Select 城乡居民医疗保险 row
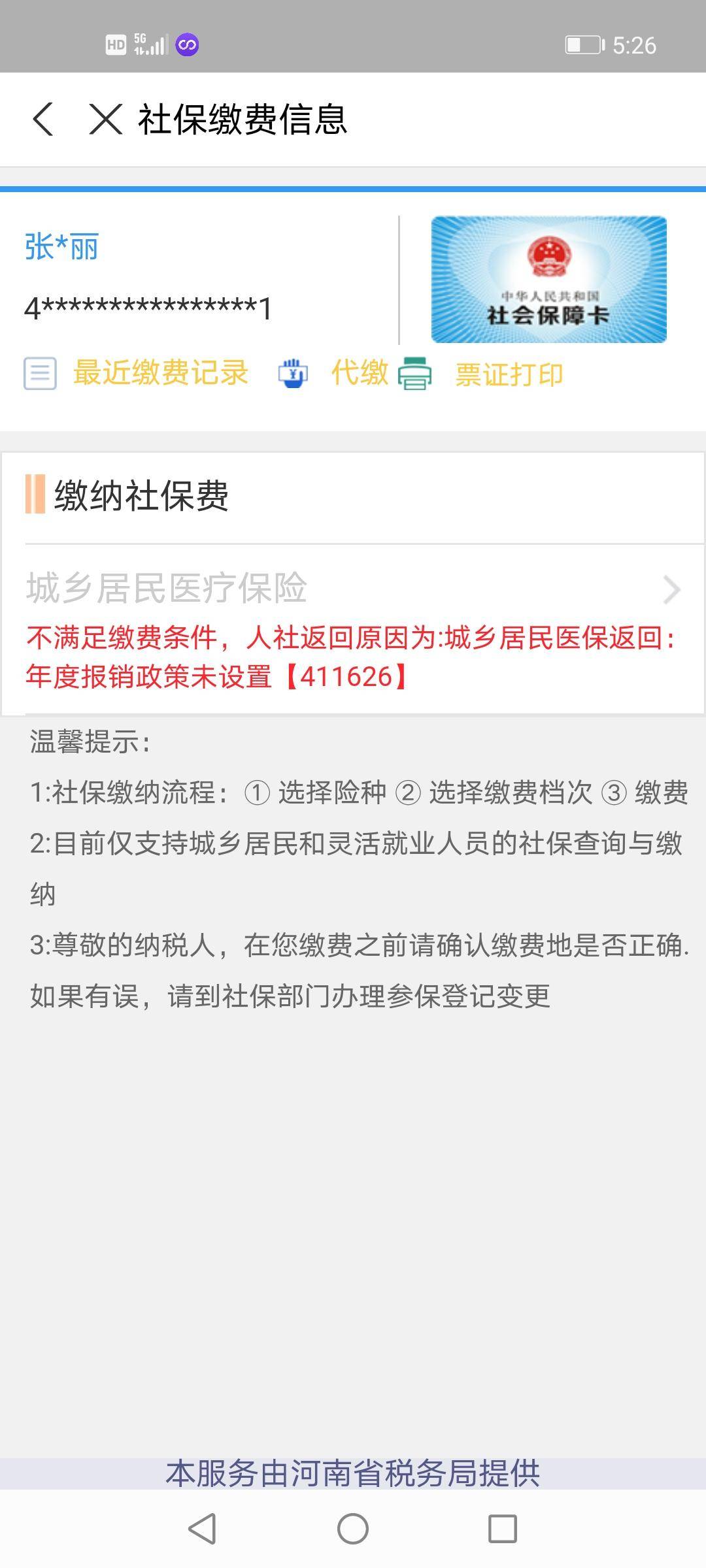 (x=353, y=588)
